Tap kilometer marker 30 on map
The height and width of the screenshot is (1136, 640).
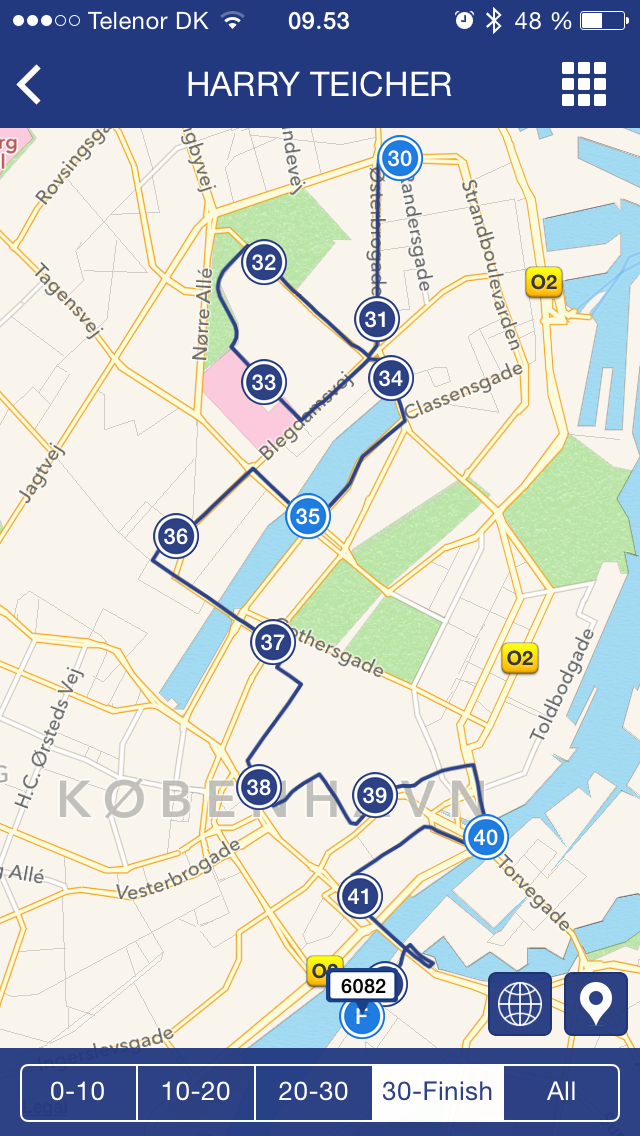400,159
